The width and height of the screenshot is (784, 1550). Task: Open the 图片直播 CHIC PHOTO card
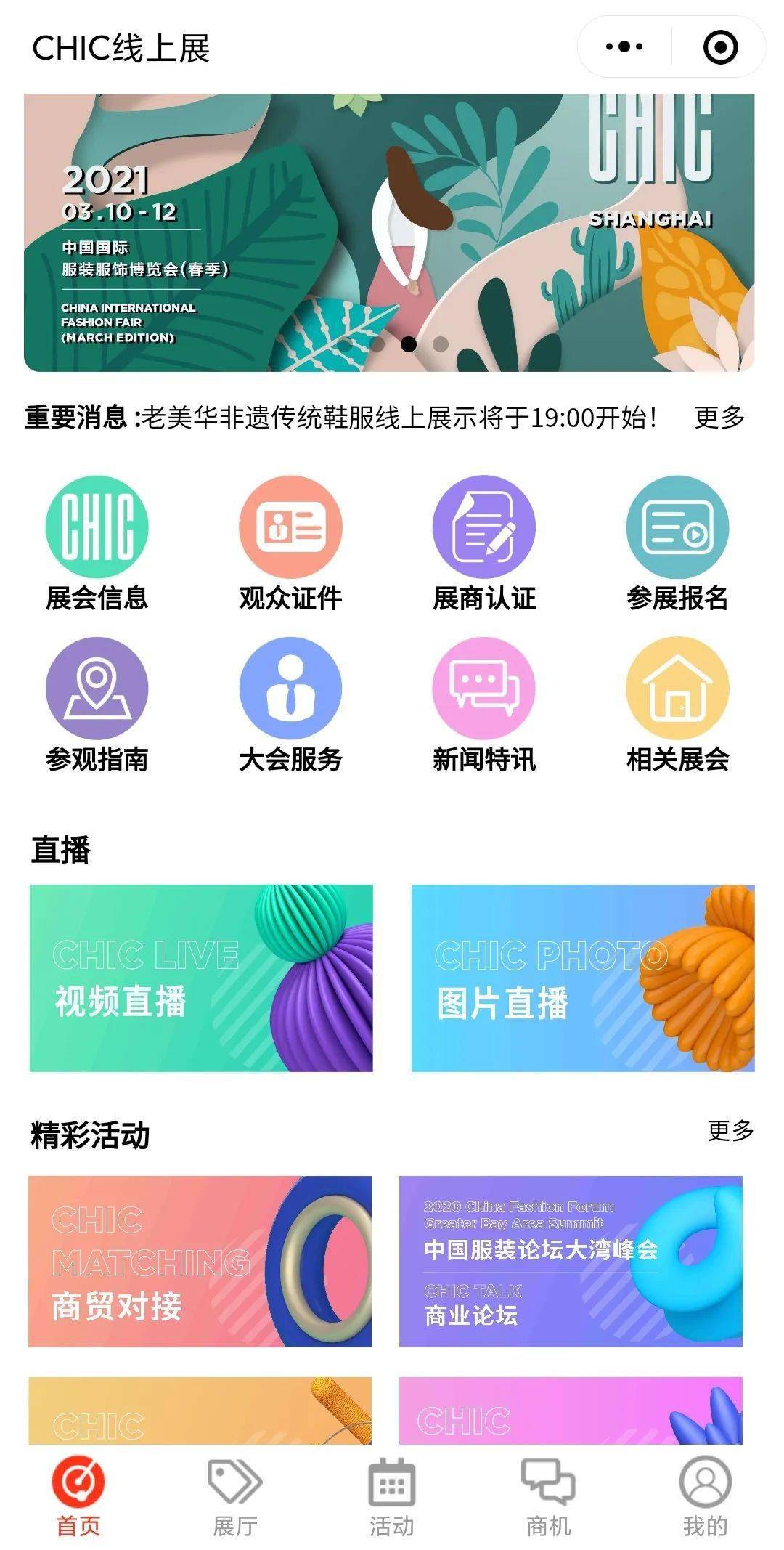coord(583,978)
